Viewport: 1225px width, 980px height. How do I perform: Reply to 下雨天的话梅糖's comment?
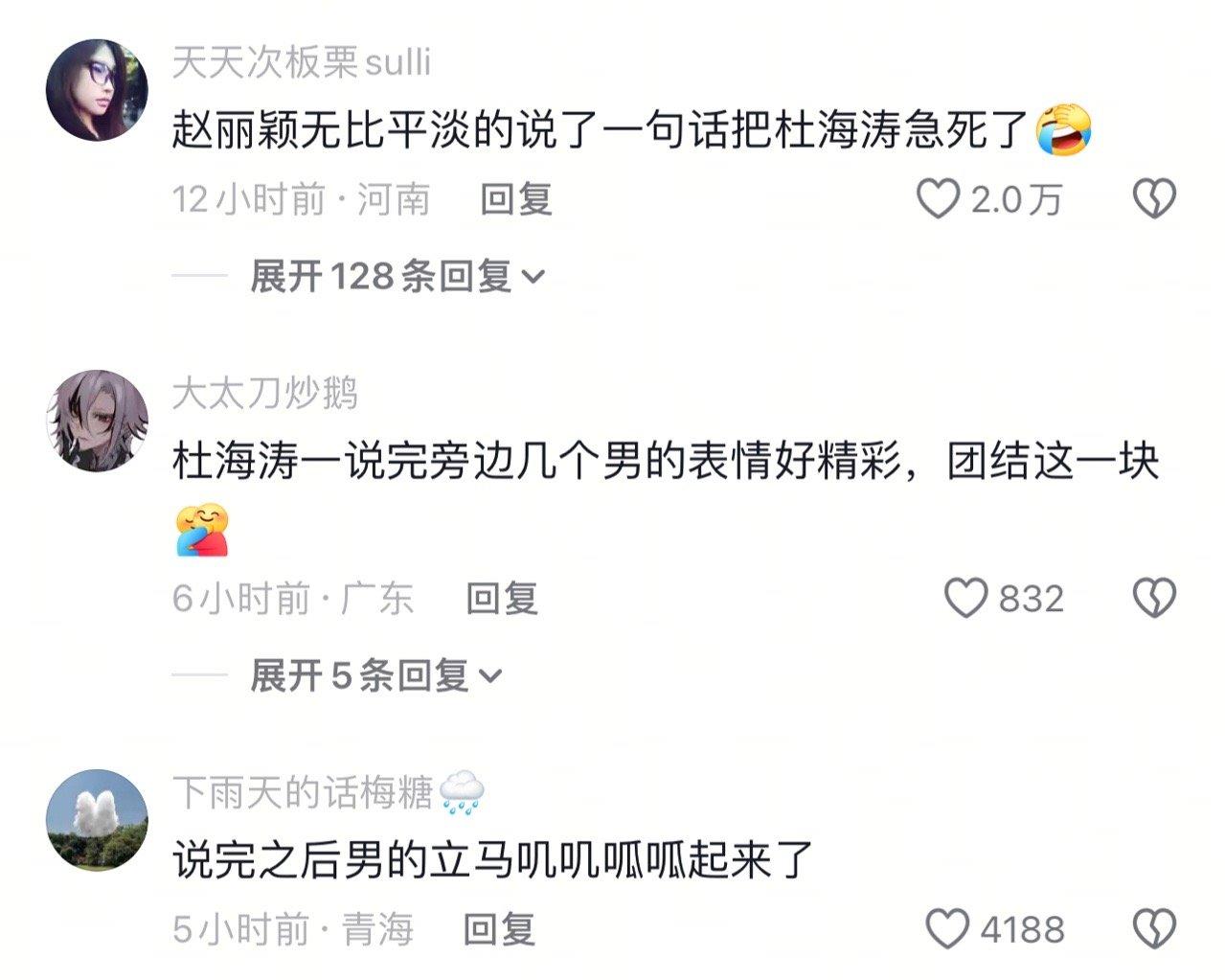pyautogui.click(x=499, y=929)
